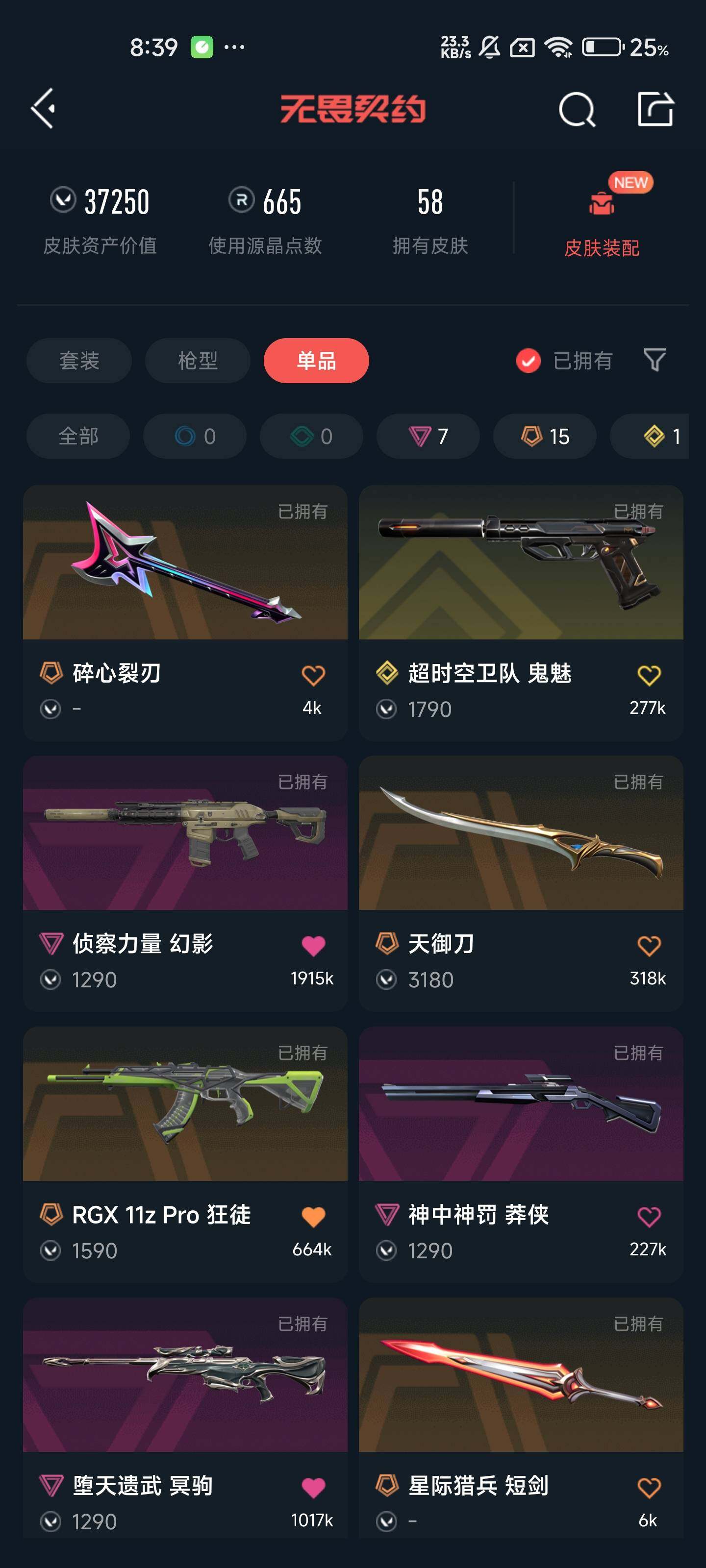Open the RGX 11z Pro 狂徒 card
Image resolution: width=706 pixels, height=1568 pixels.
[185, 1104]
